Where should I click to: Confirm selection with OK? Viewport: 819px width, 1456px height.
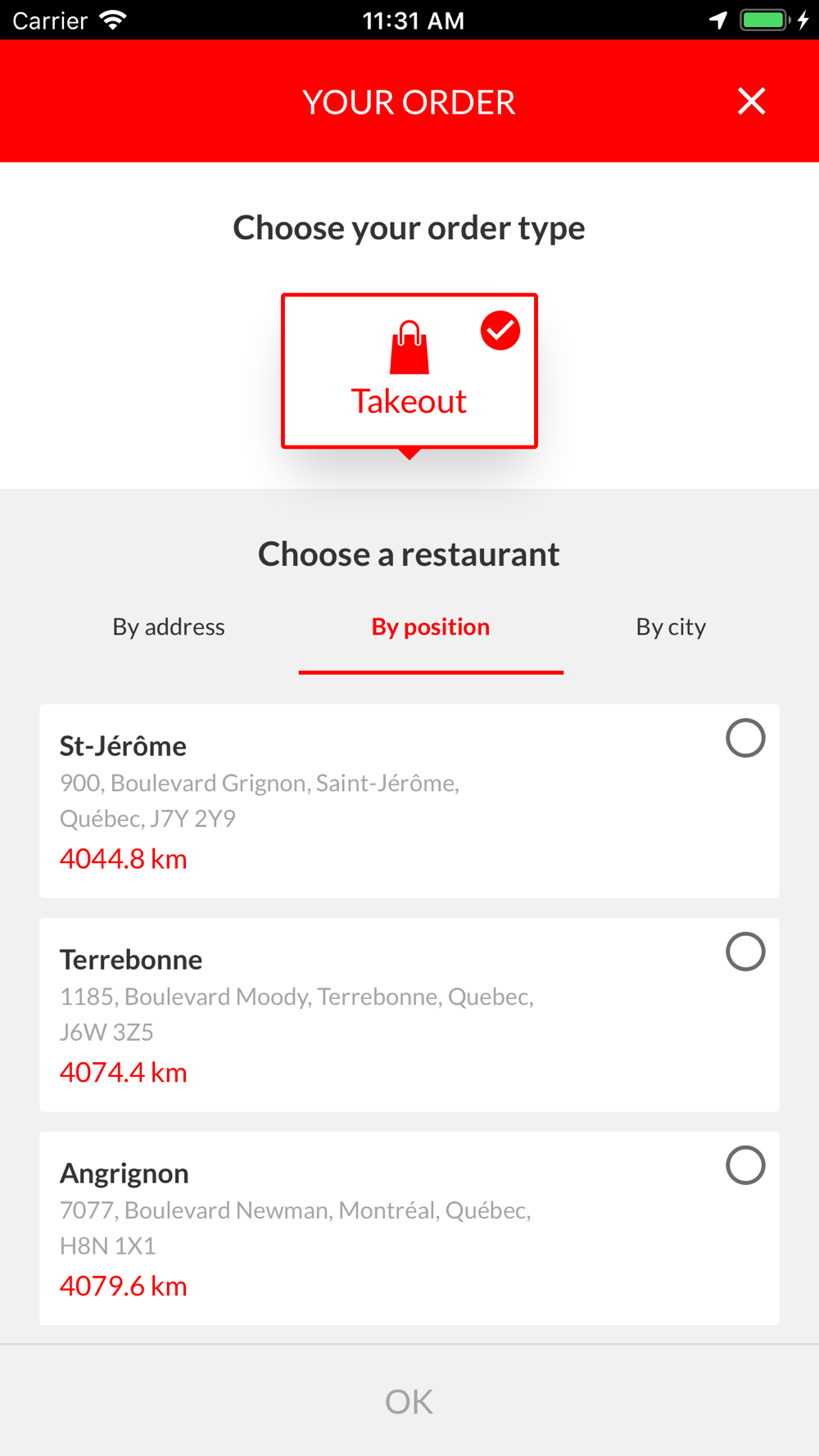[409, 1401]
